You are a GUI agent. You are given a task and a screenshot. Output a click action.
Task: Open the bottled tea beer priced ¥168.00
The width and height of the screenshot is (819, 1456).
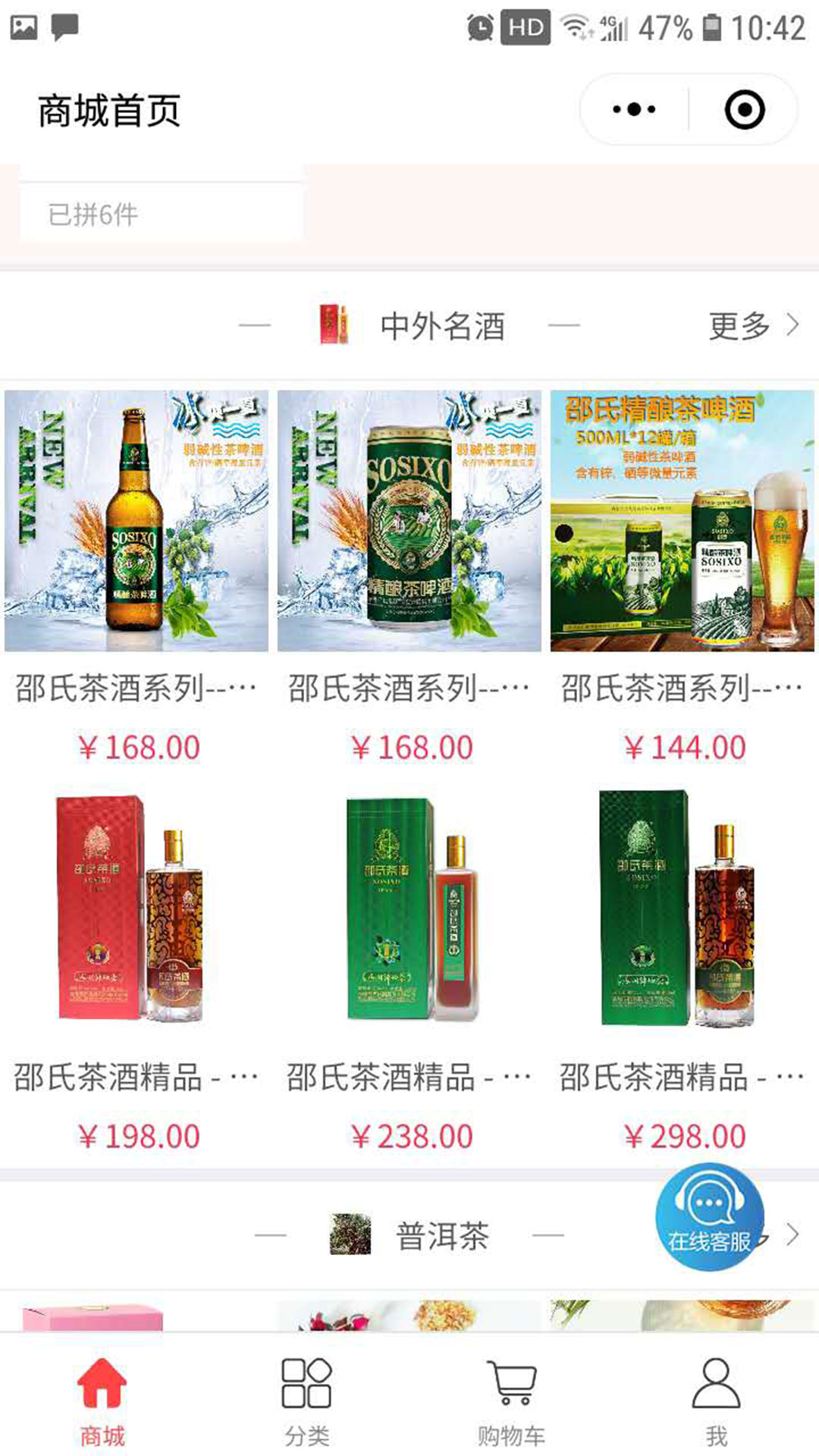(136, 521)
